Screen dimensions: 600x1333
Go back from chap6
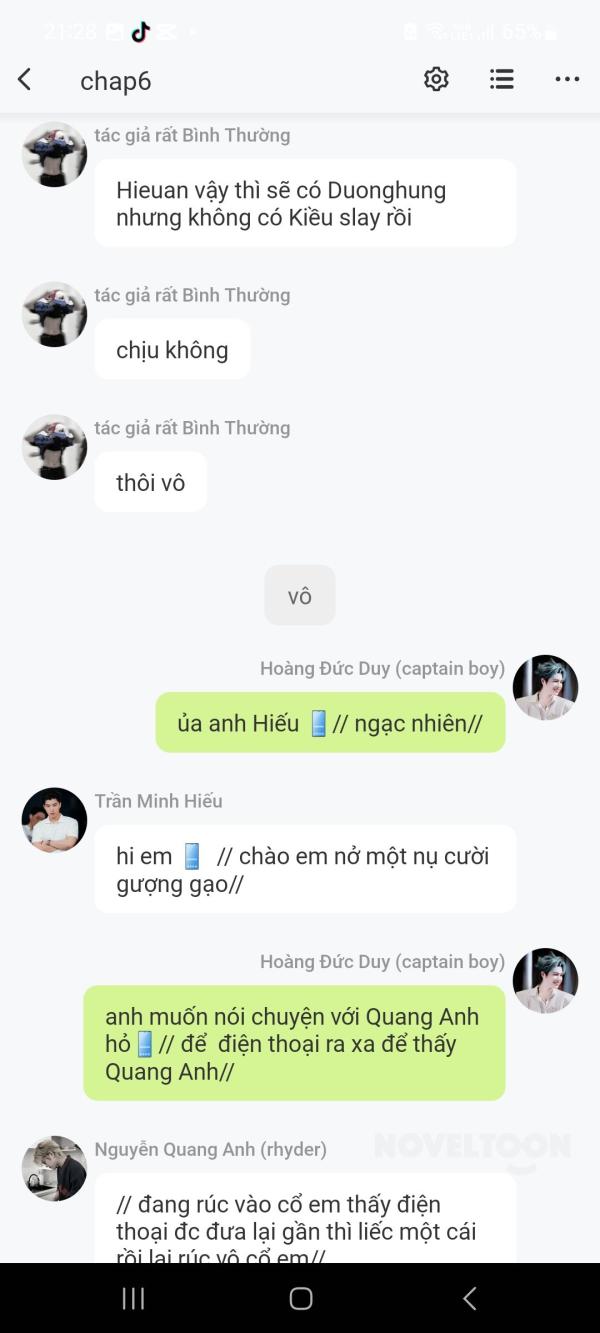25,80
